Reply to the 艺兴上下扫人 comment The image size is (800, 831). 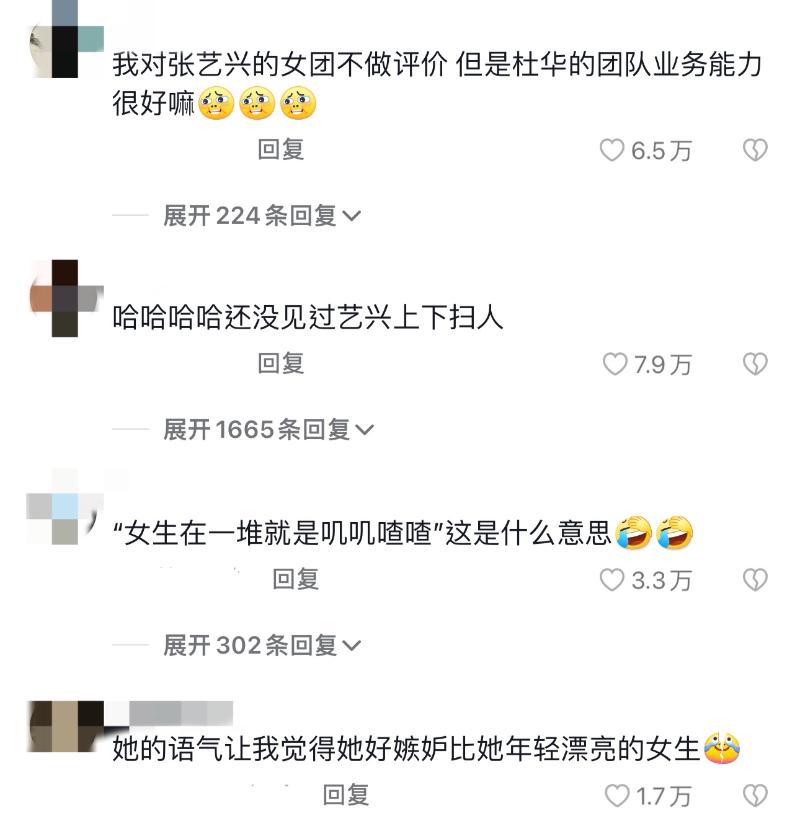pos(280,364)
